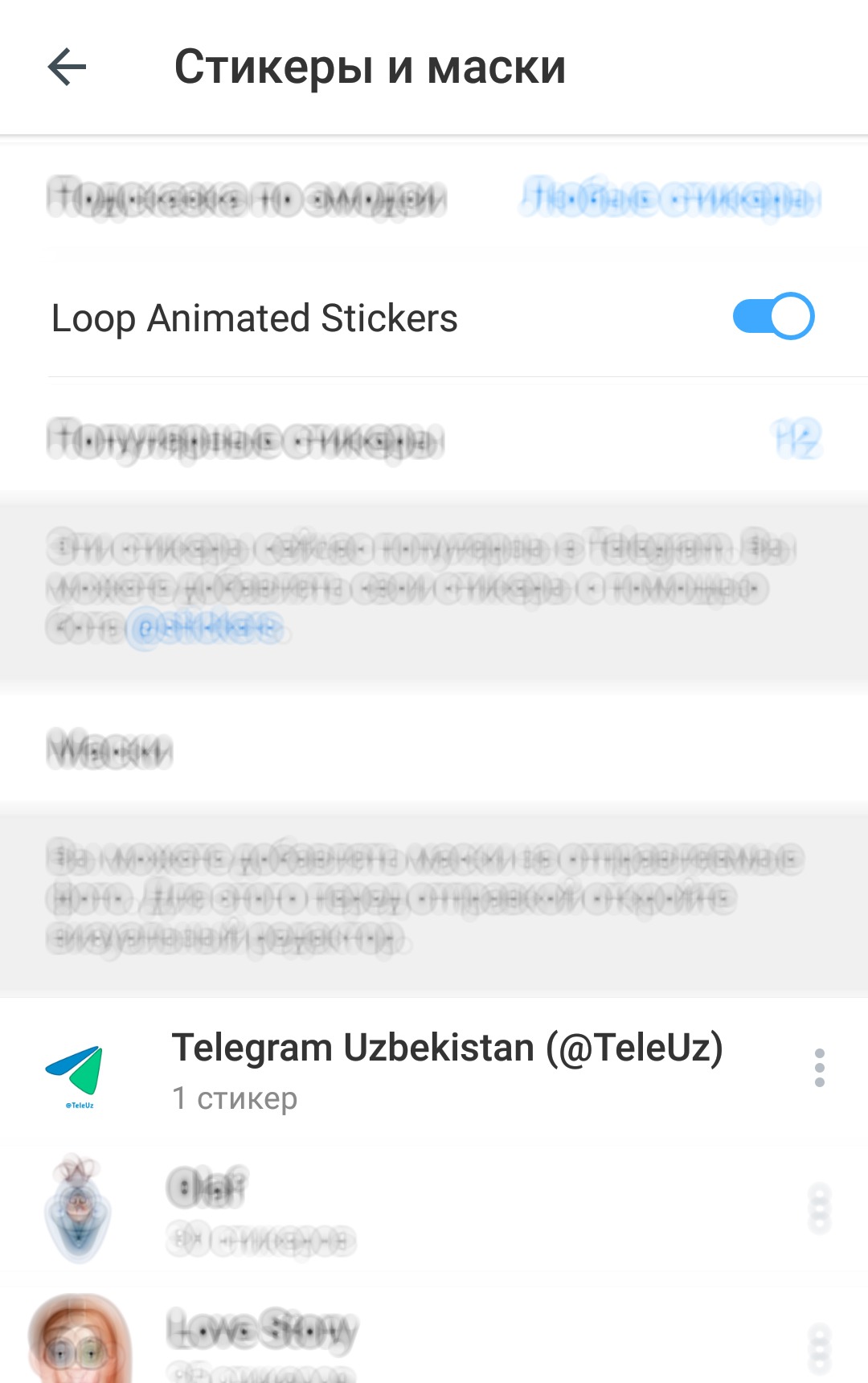Disable Loop Animated Stickers
The width and height of the screenshot is (868, 1383).
(772, 317)
